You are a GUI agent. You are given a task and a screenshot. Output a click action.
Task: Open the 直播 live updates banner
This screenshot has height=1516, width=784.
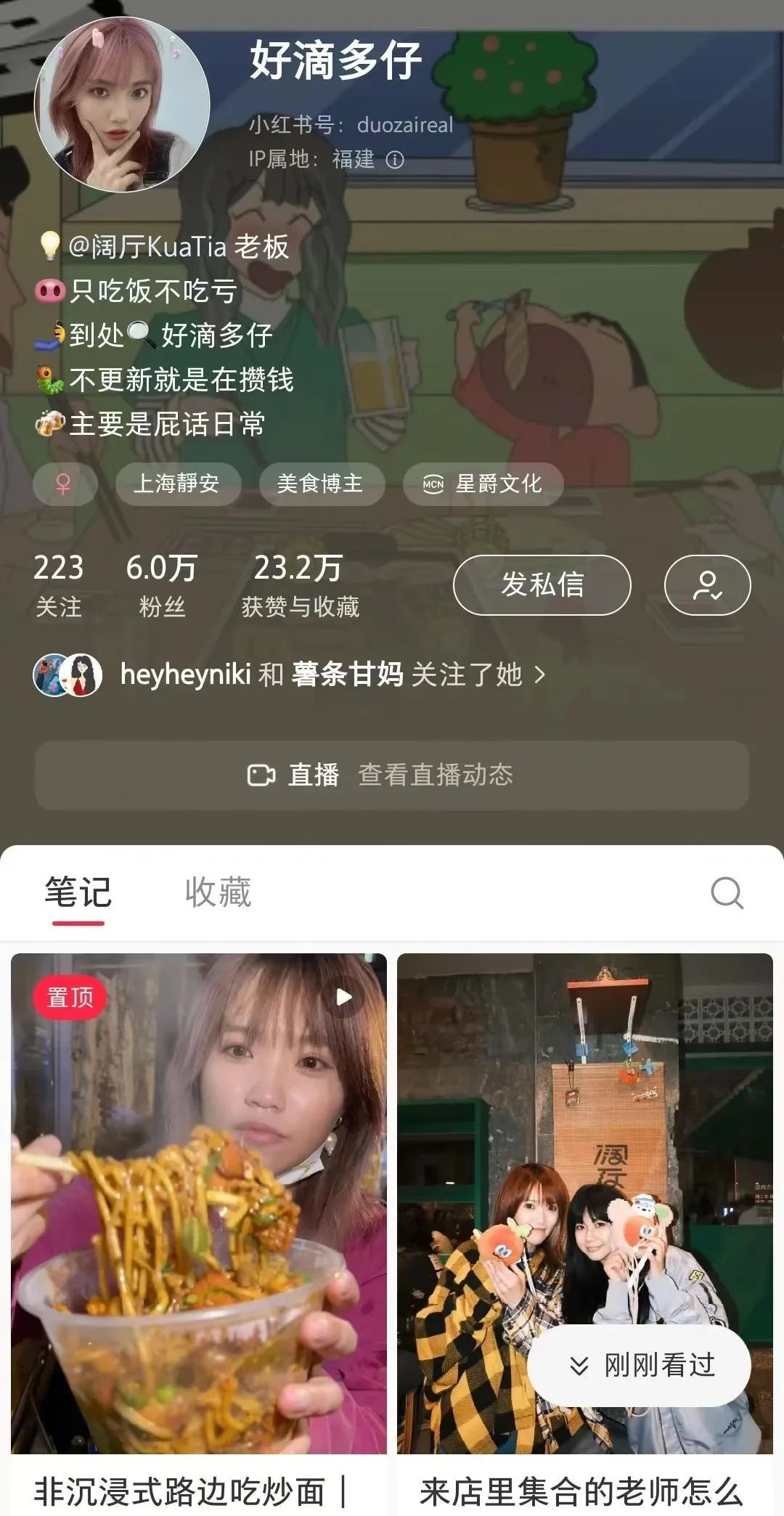[x=392, y=775]
